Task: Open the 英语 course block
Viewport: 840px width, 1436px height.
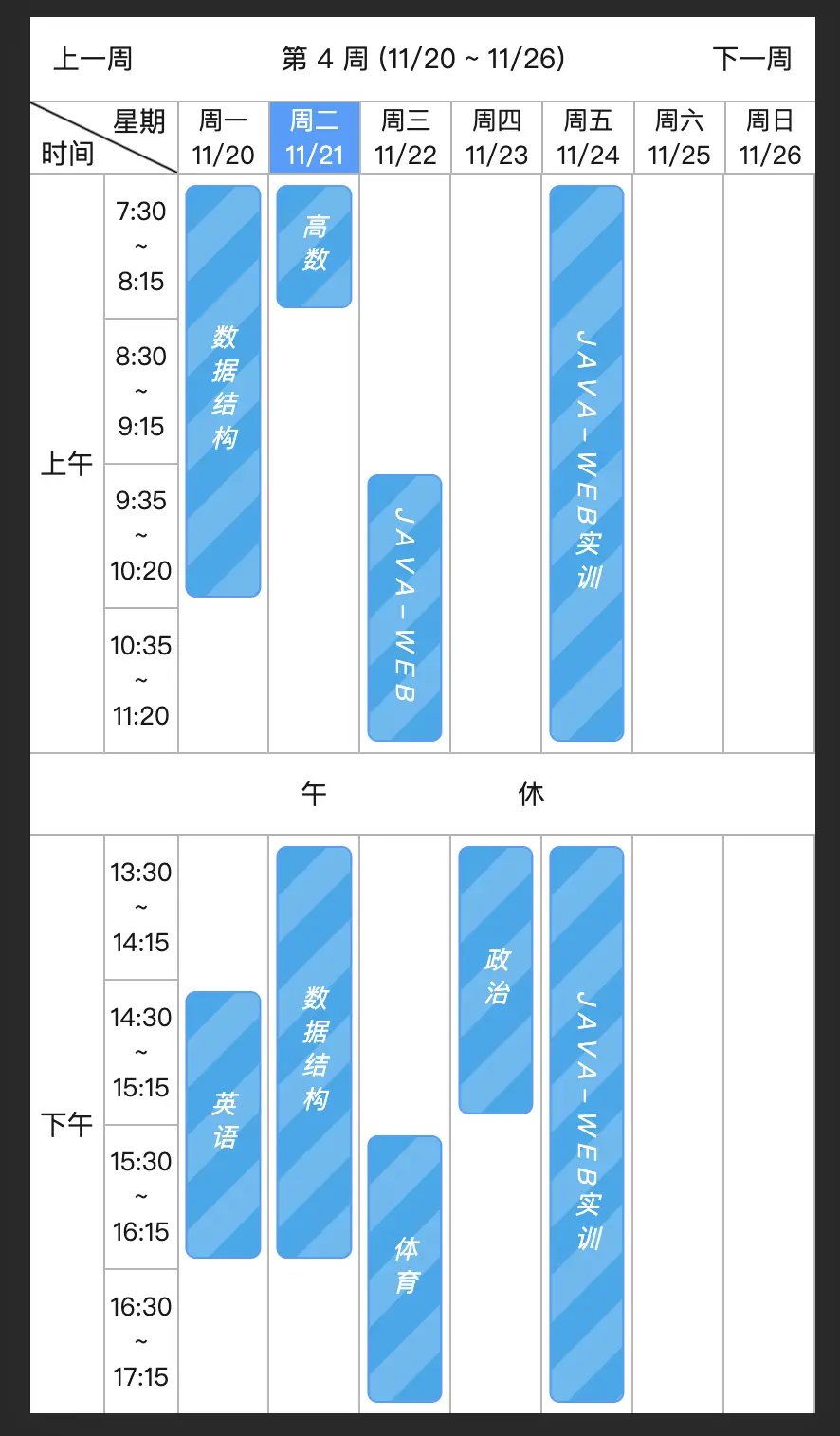Action: [x=223, y=1125]
